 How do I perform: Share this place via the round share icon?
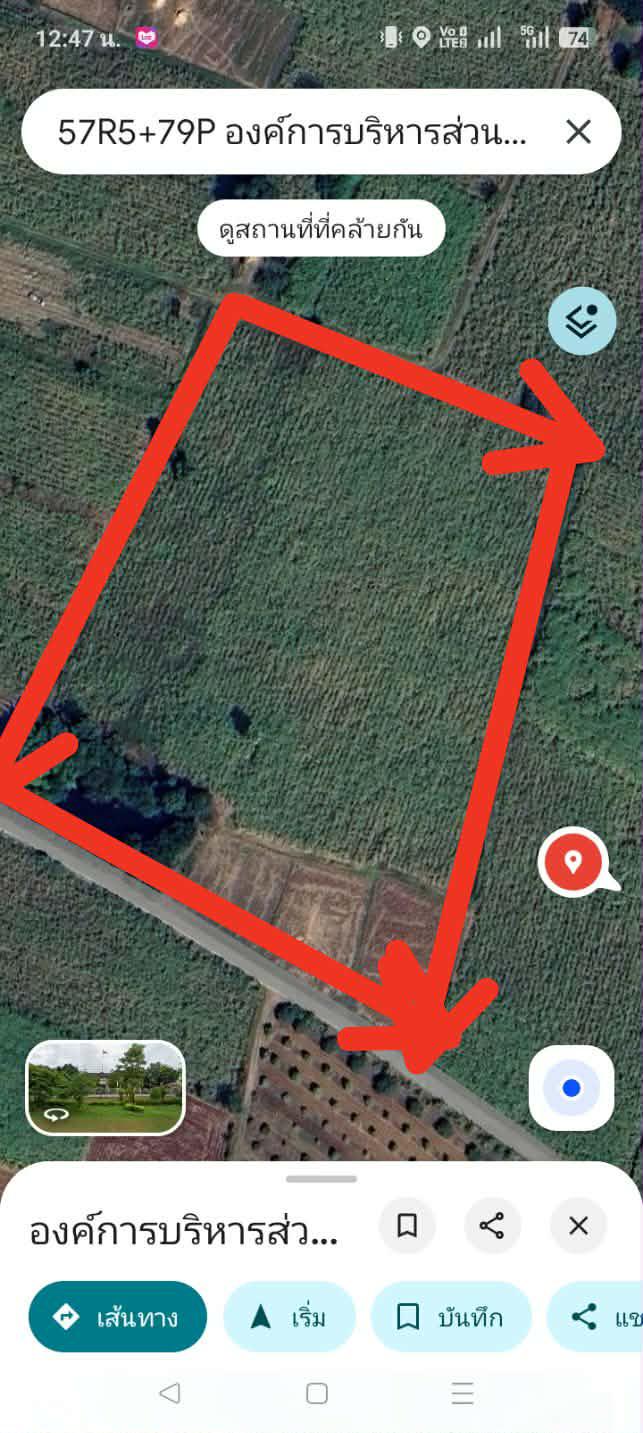[x=492, y=1226]
